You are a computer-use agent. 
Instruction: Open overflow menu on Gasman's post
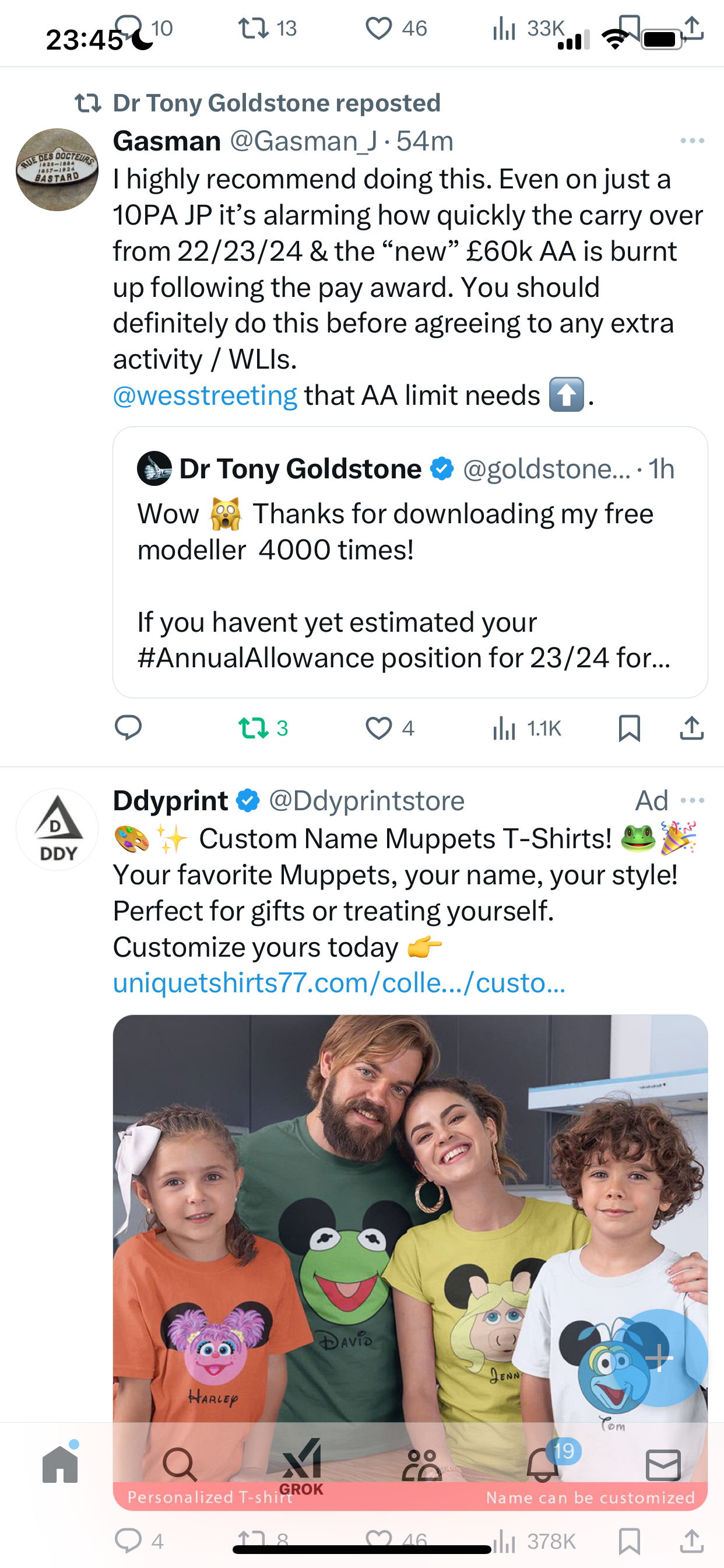pyautogui.click(x=693, y=141)
